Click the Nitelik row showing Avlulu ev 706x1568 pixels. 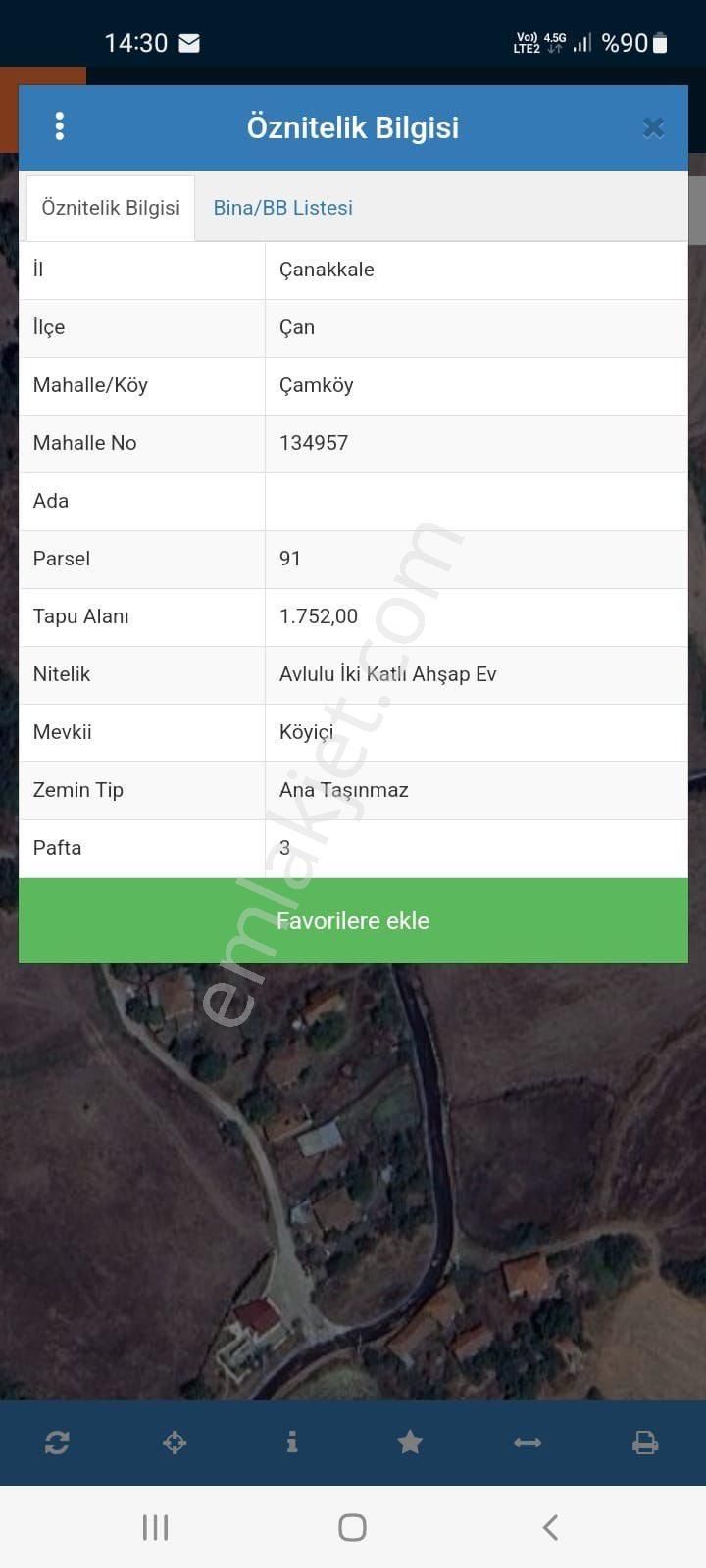[x=387, y=674]
